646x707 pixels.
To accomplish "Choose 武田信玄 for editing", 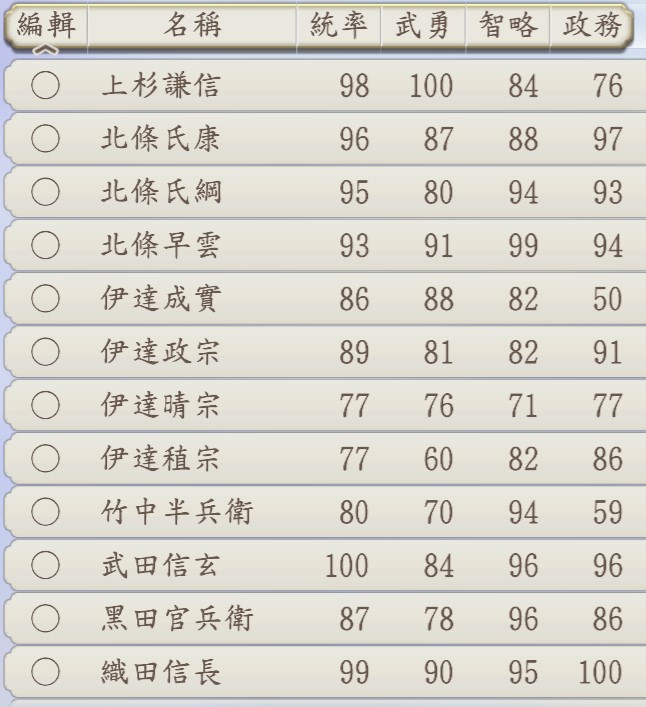I will pos(46,566).
